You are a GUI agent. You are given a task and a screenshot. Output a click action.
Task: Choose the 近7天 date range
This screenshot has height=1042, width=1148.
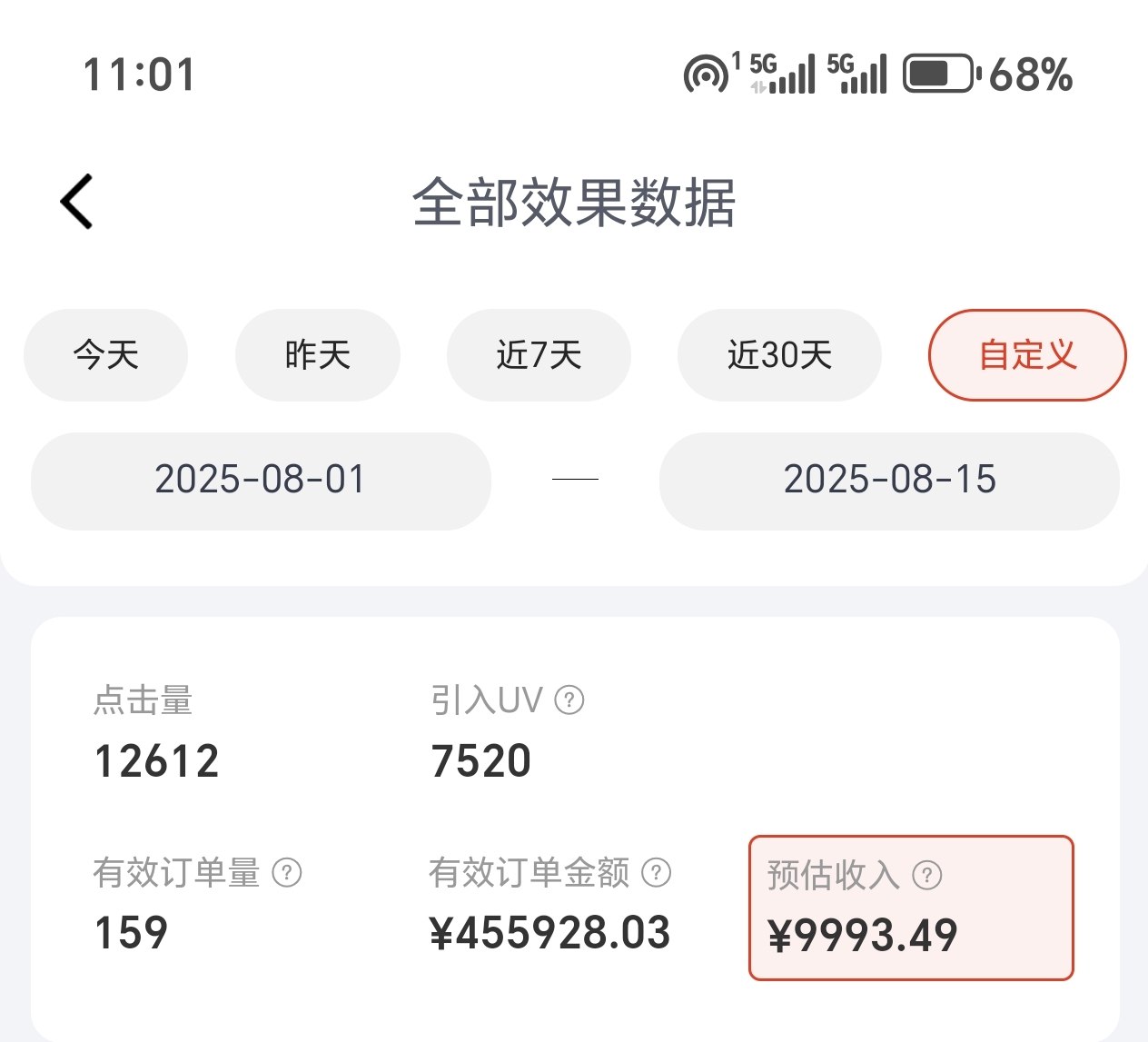539,354
